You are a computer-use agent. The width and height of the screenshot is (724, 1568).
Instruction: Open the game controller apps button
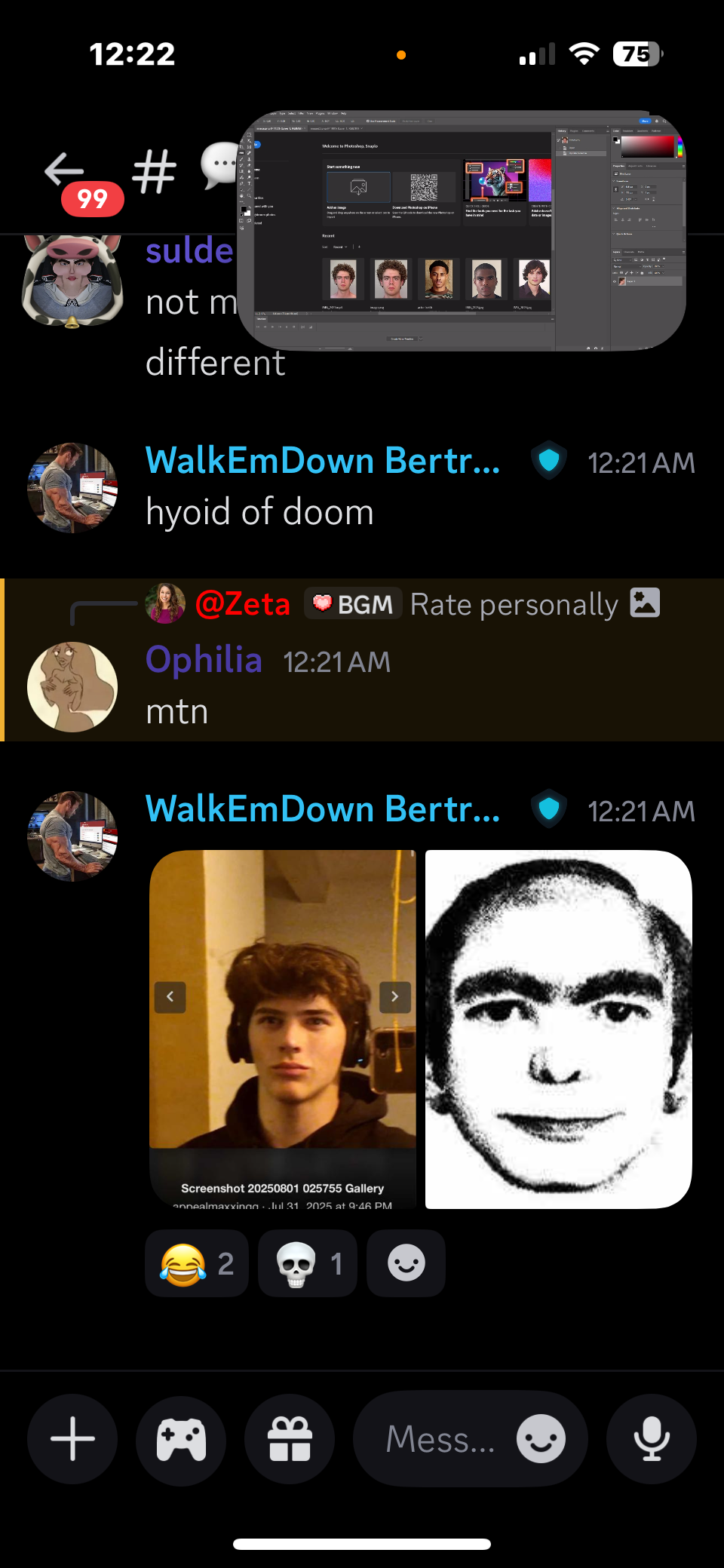point(181,1439)
